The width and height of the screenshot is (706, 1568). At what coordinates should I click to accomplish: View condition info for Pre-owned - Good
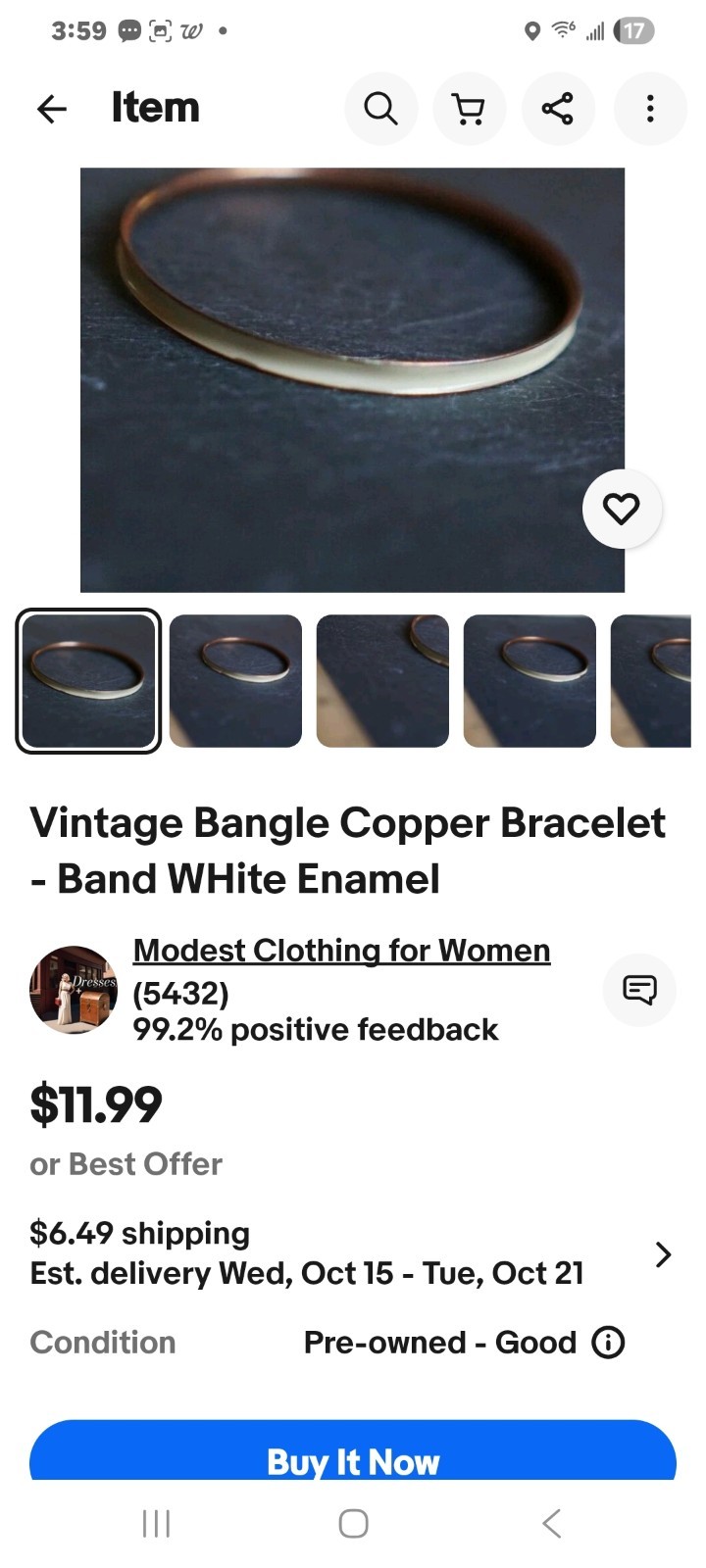pos(608,1343)
